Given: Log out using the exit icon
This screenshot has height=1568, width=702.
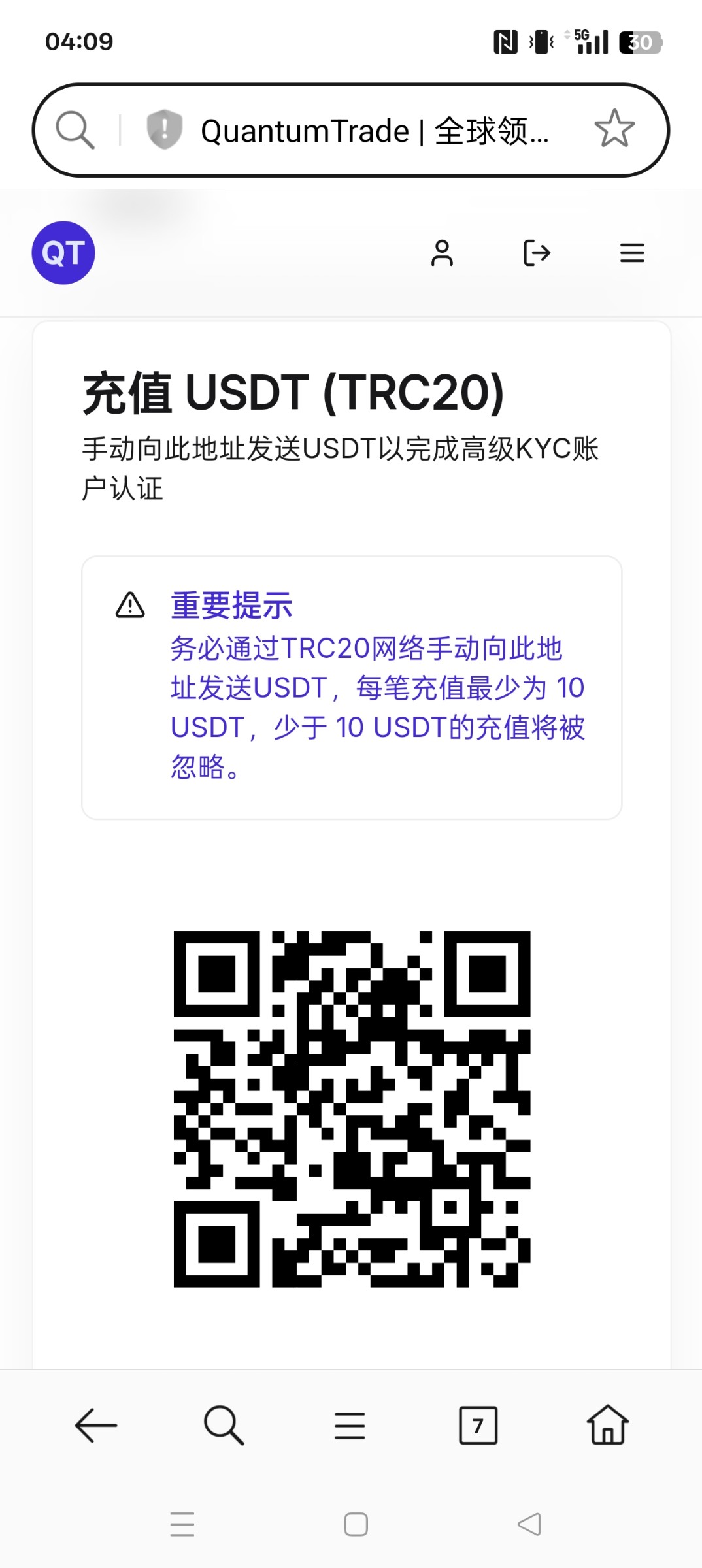Looking at the screenshot, I should point(537,253).
